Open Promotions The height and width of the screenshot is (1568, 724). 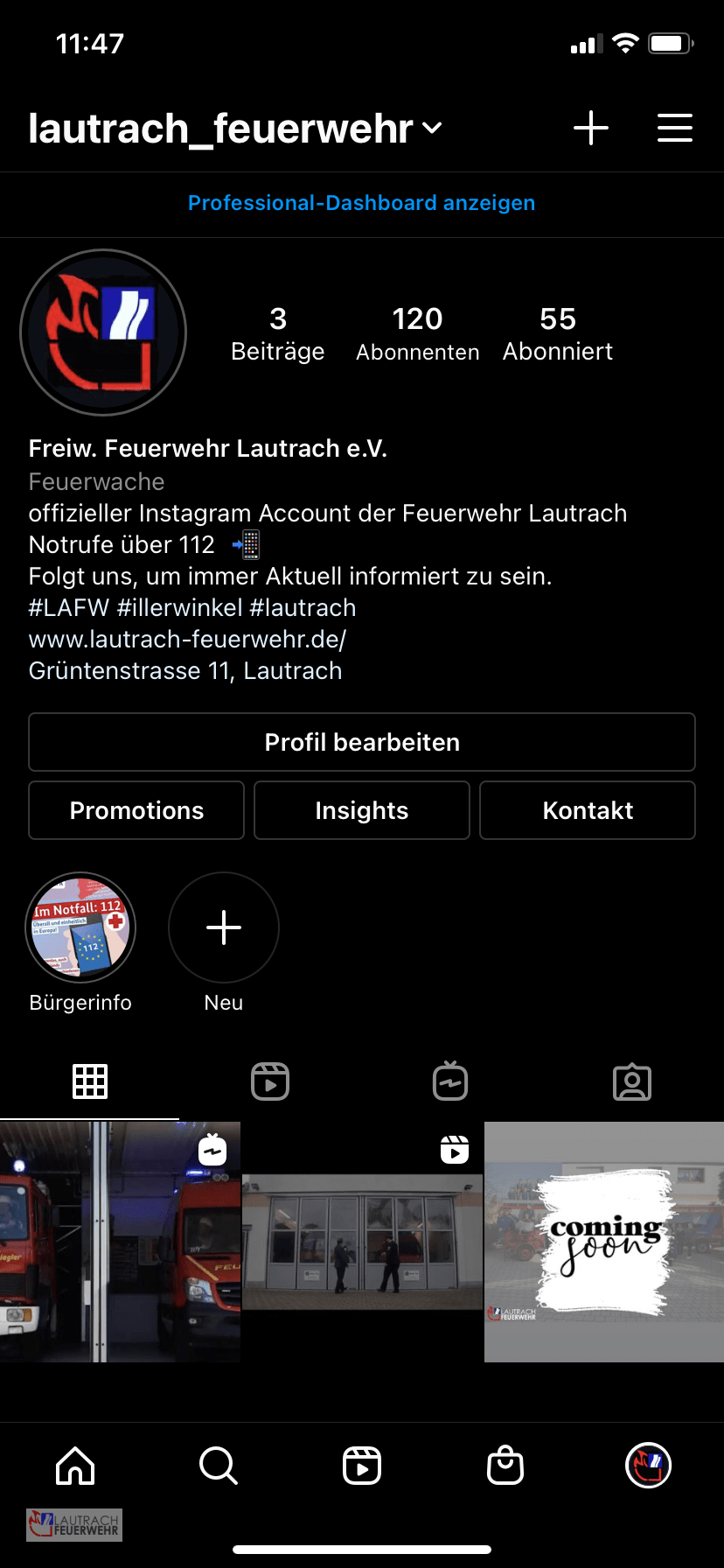pyautogui.click(x=136, y=810)
